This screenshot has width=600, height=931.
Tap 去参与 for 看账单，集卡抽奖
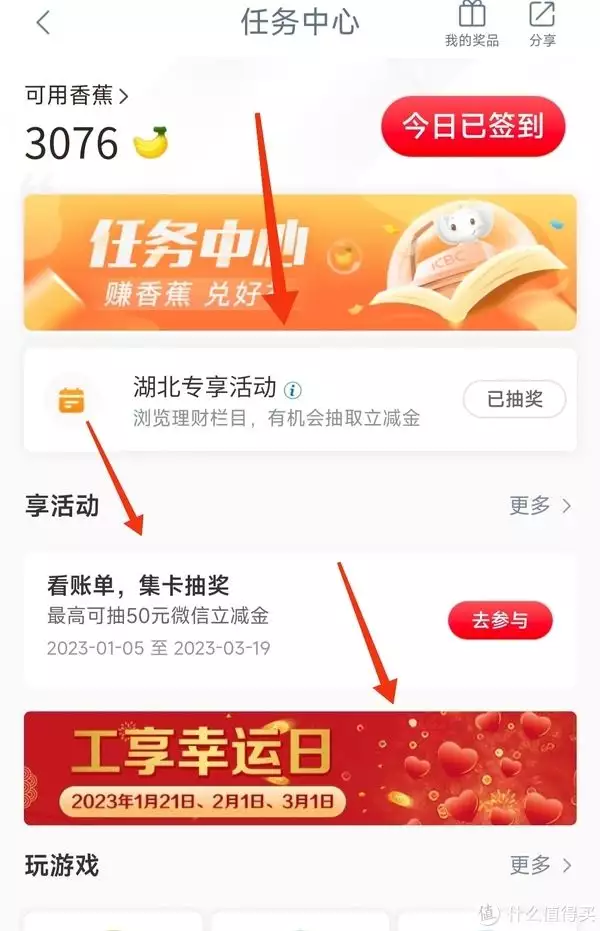pyautogui.click(x=500, y=620)
